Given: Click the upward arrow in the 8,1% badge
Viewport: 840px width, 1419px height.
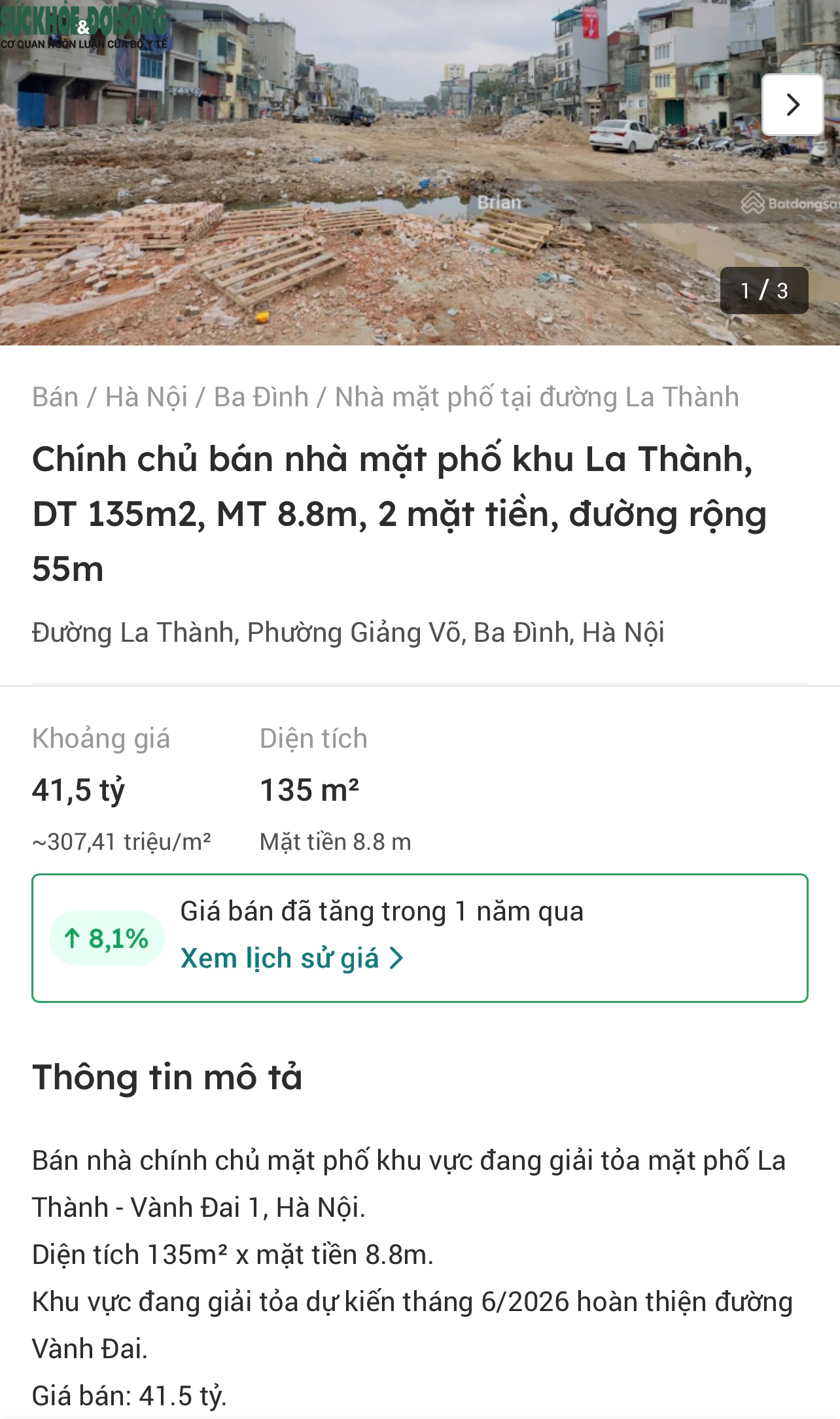Looking at the screenshot, I should (71, 937).
